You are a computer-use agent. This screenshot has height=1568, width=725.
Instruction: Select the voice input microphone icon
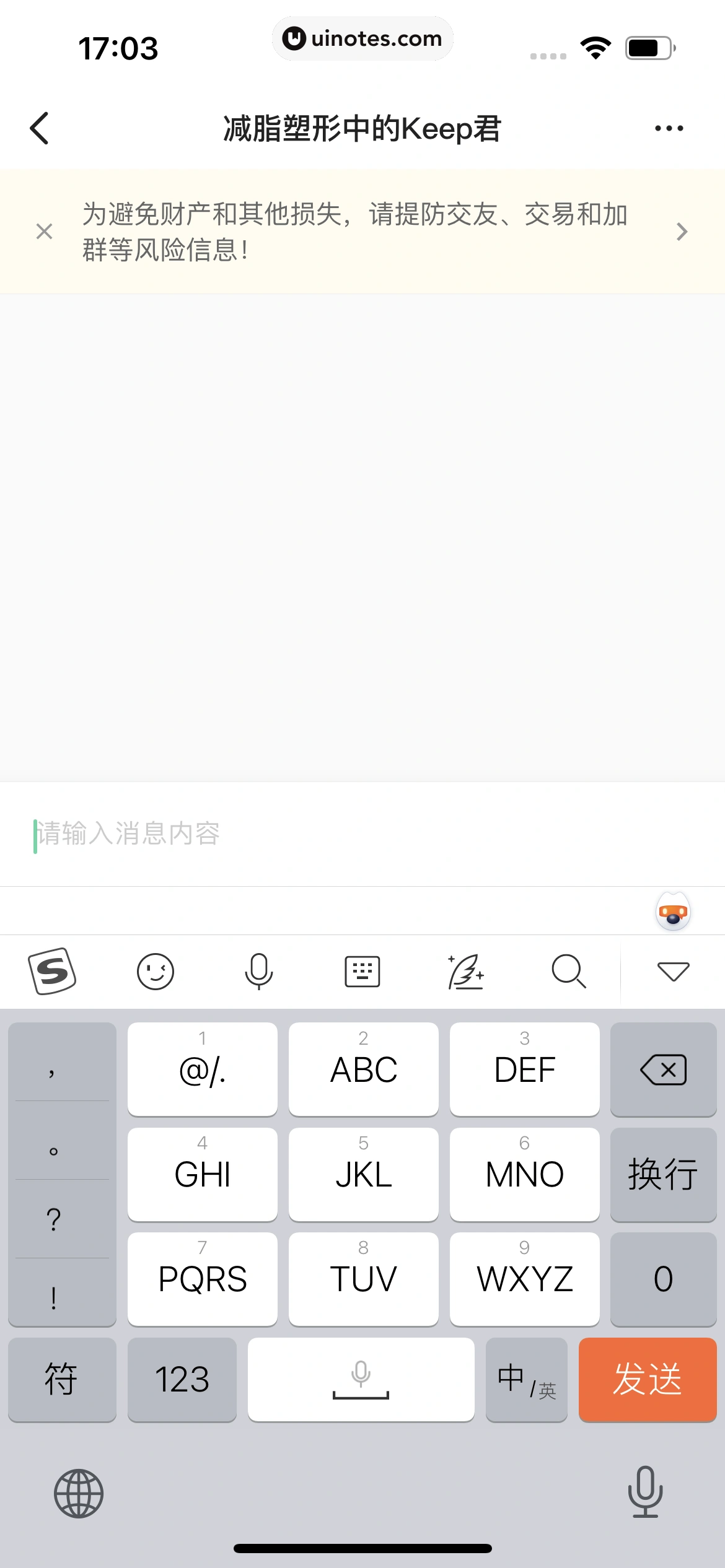(259, 971)
